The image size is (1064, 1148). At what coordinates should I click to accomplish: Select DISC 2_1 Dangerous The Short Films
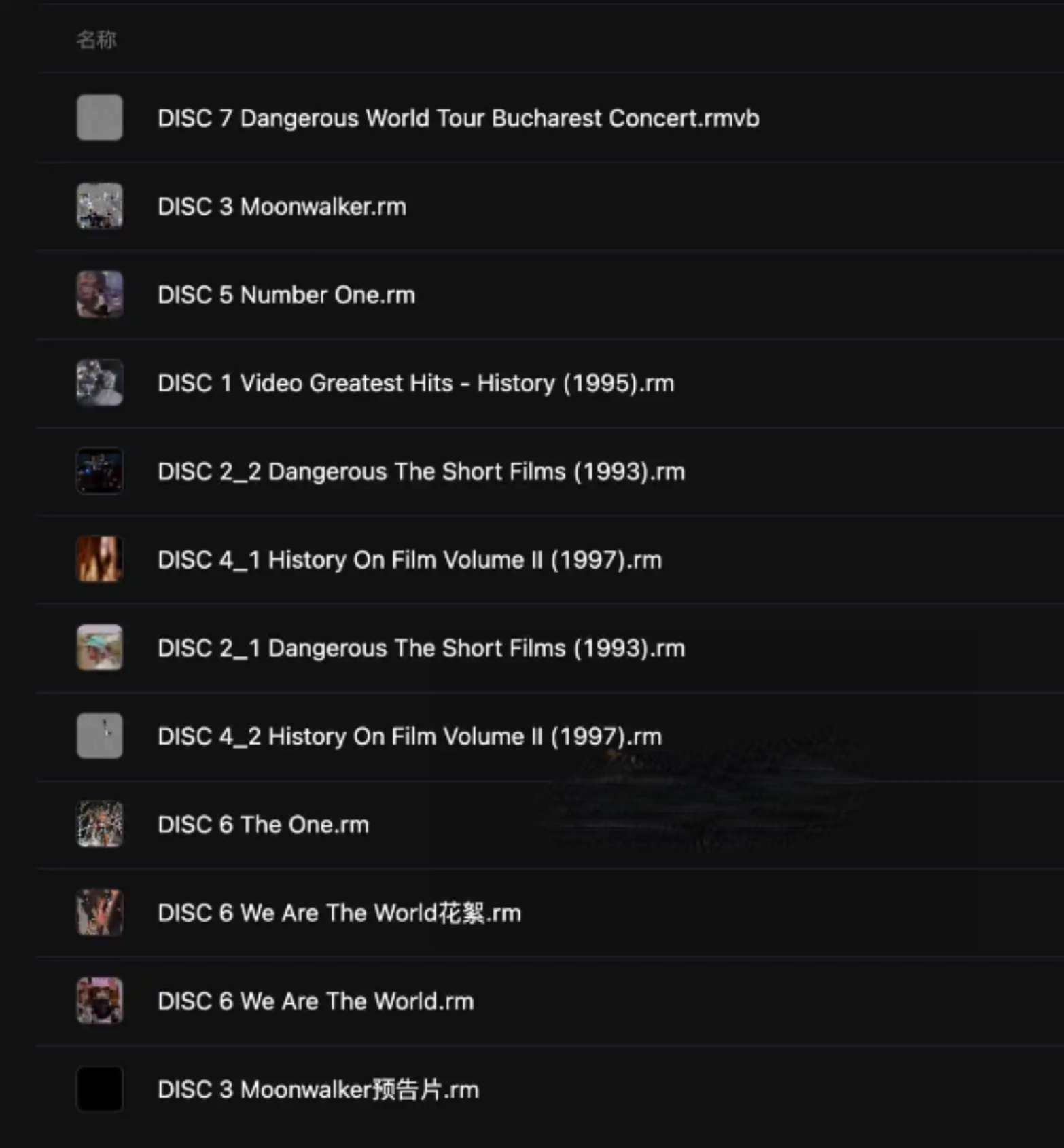(x=421, y=648)
